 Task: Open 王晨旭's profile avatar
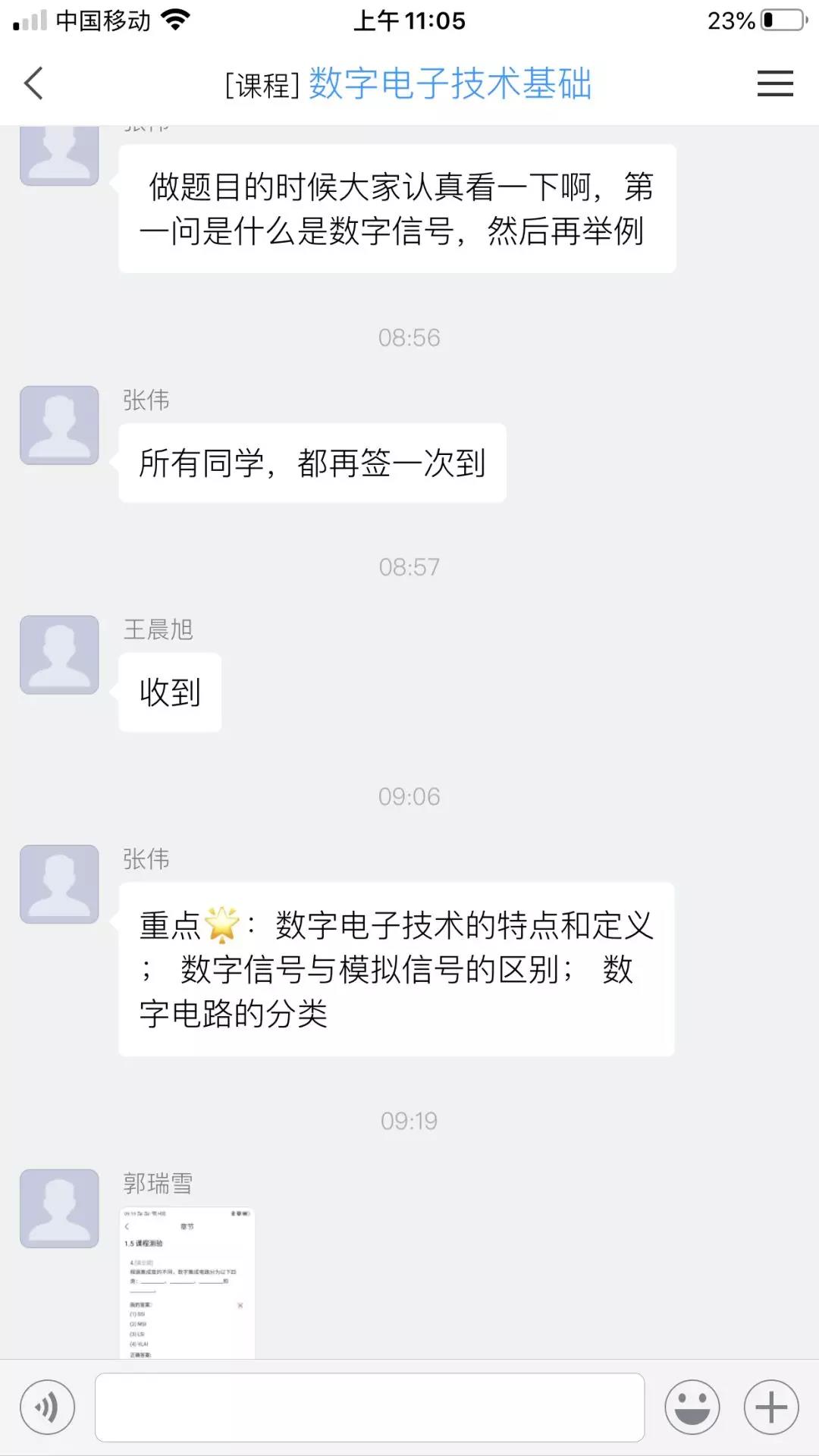point(59,654)
